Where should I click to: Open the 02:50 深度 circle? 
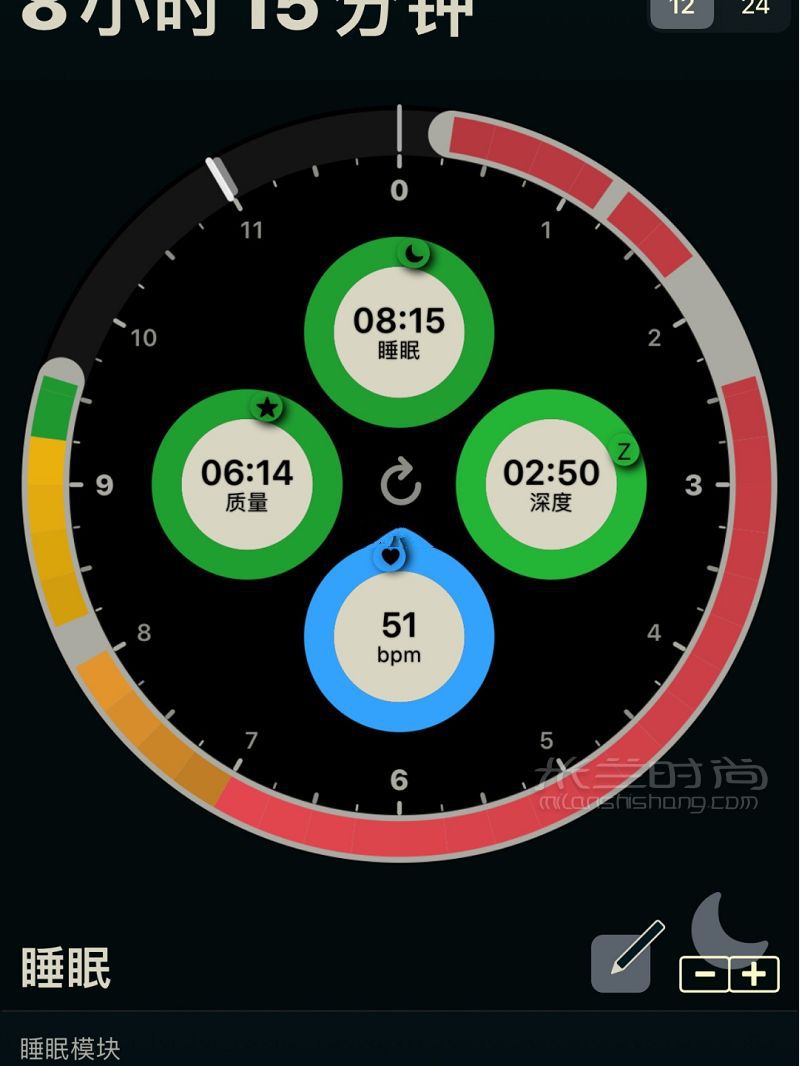tap(551, 483)
